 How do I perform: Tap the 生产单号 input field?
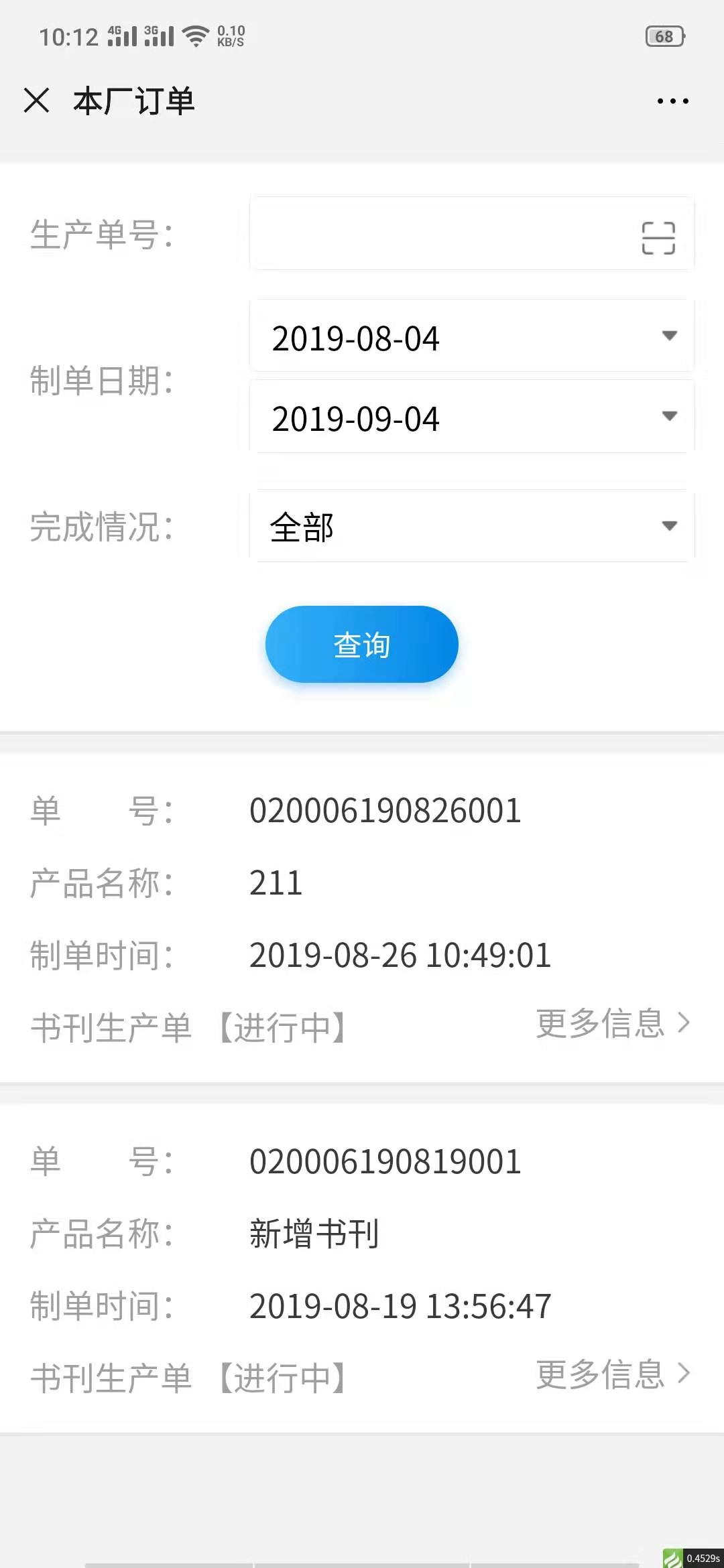442,234
